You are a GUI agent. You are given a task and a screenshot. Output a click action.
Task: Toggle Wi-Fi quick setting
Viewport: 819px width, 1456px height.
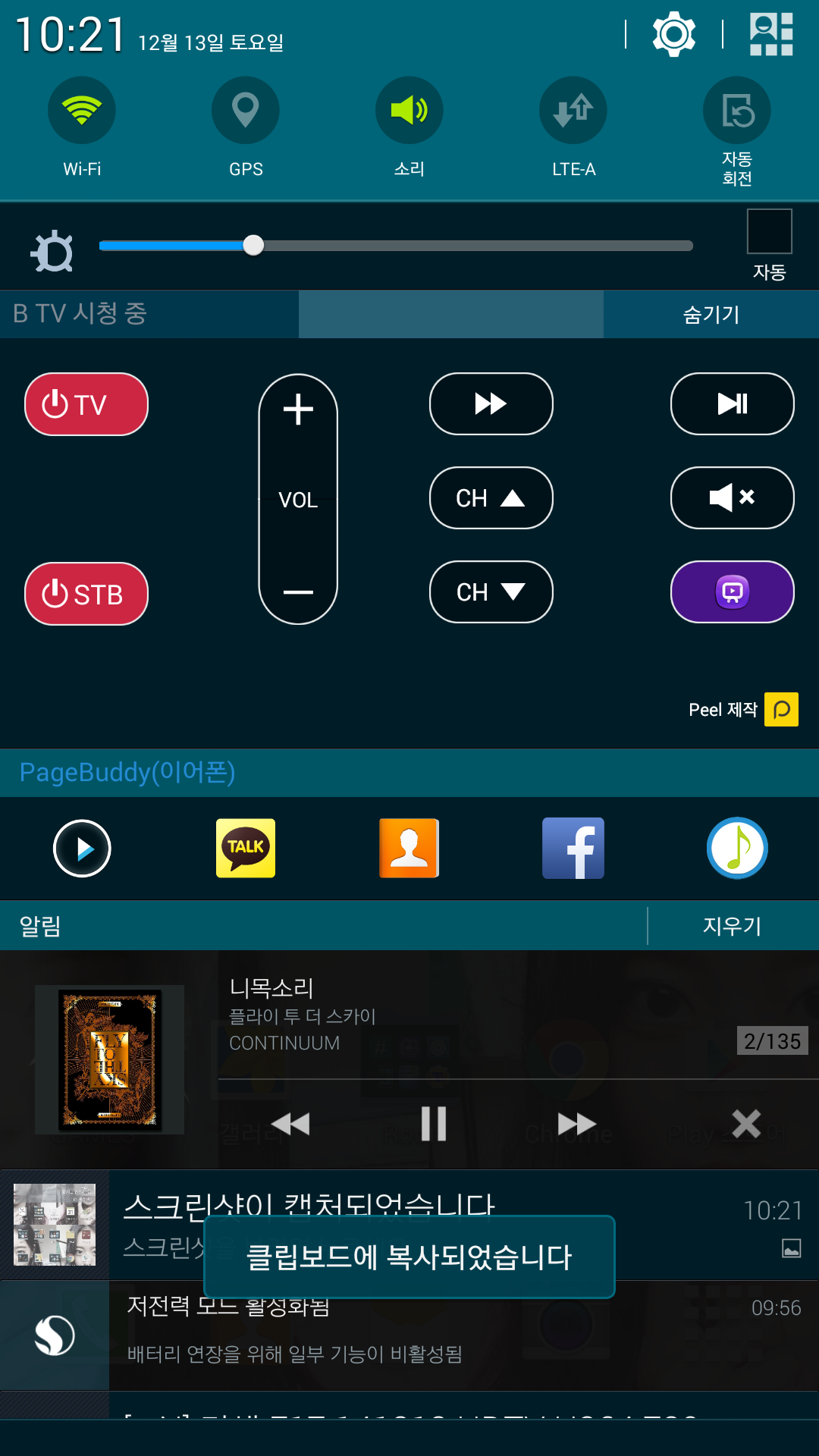(82, 111)
